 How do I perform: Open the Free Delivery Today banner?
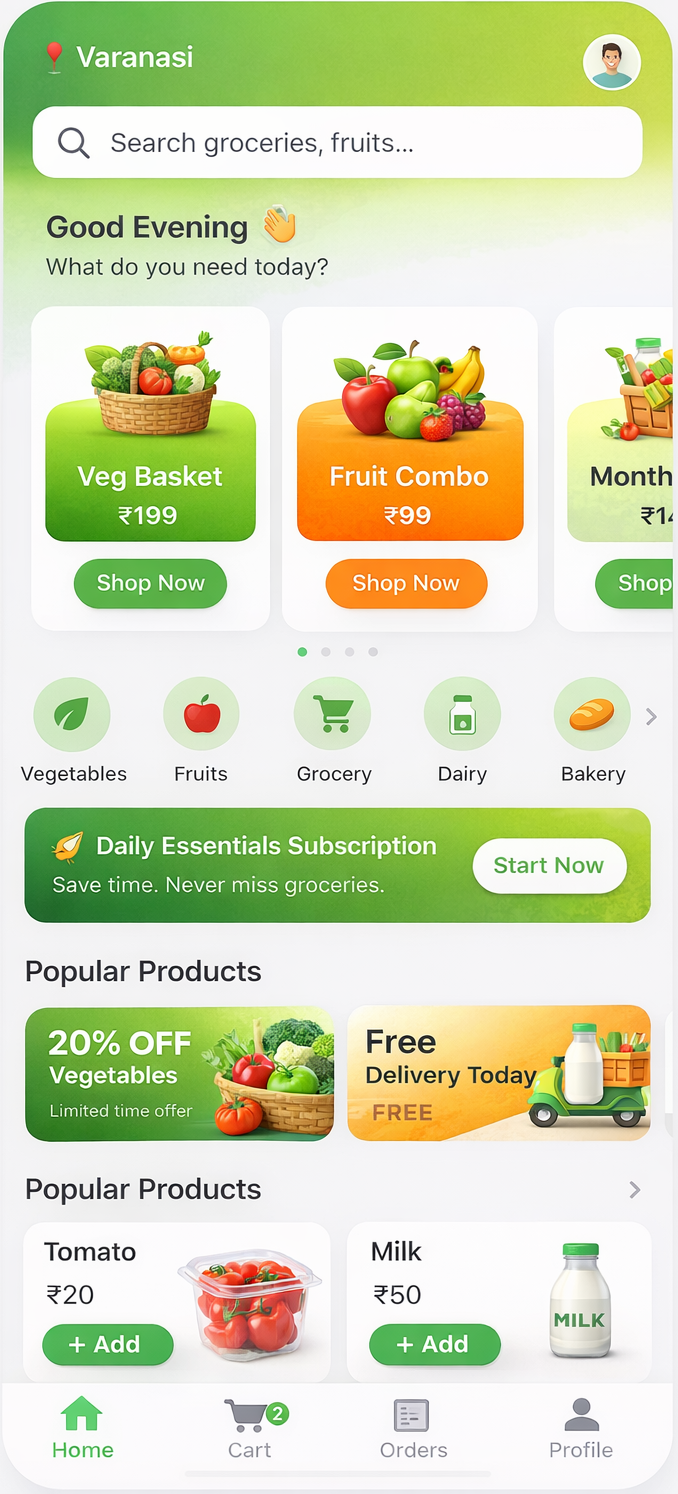point(498,1074)
